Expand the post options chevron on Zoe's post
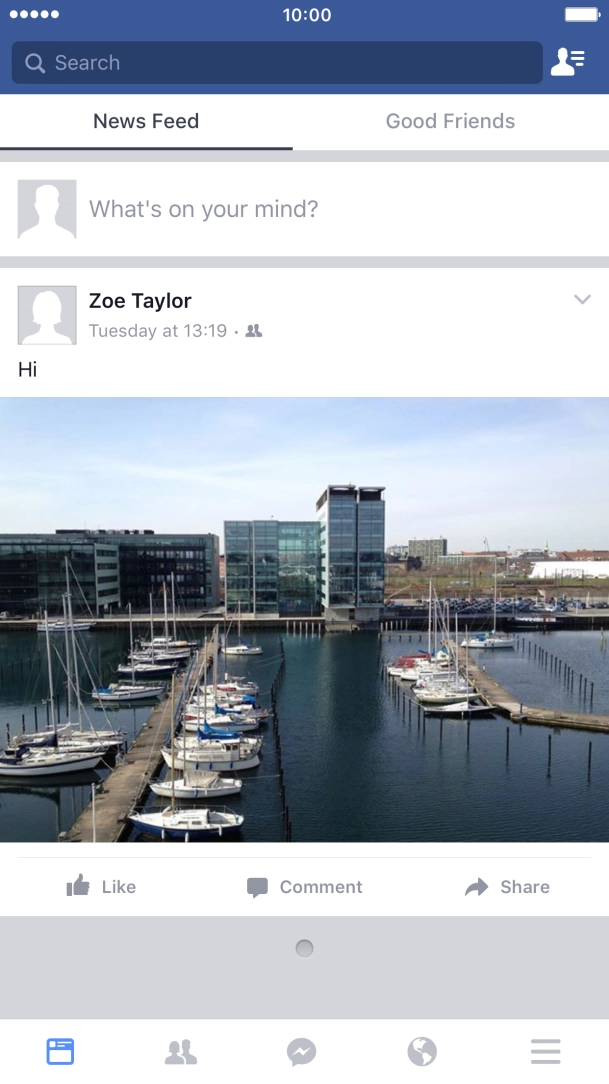 point(582,300)
